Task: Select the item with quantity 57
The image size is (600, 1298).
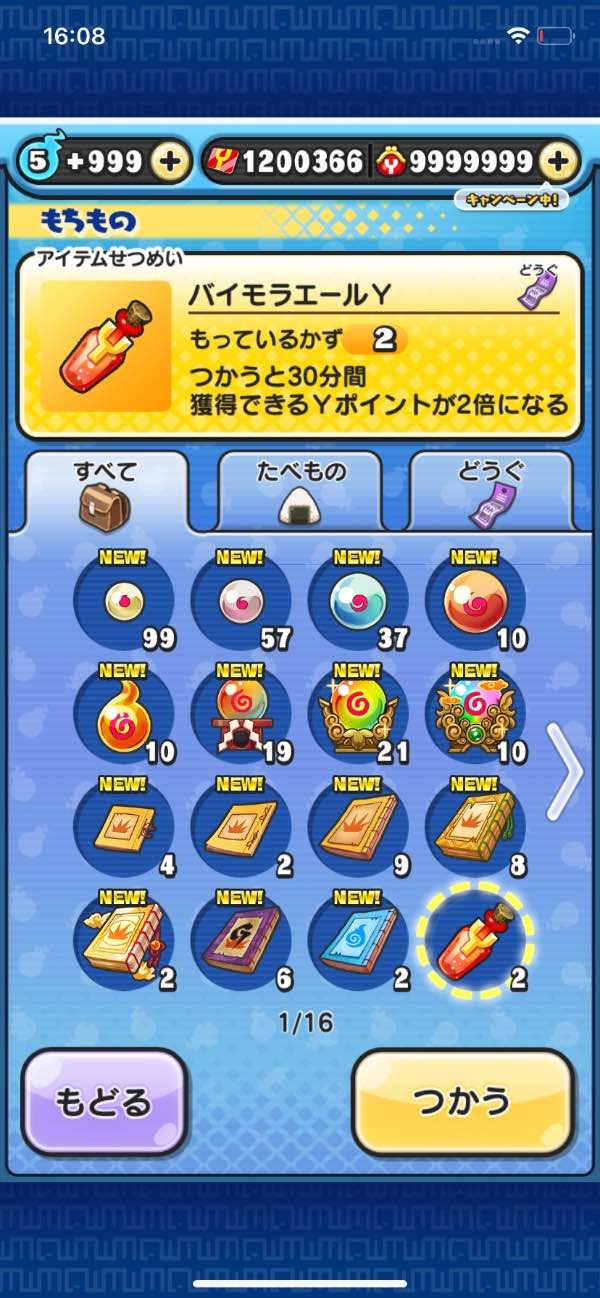Action: pyautogui.click(x=241, y=601)
